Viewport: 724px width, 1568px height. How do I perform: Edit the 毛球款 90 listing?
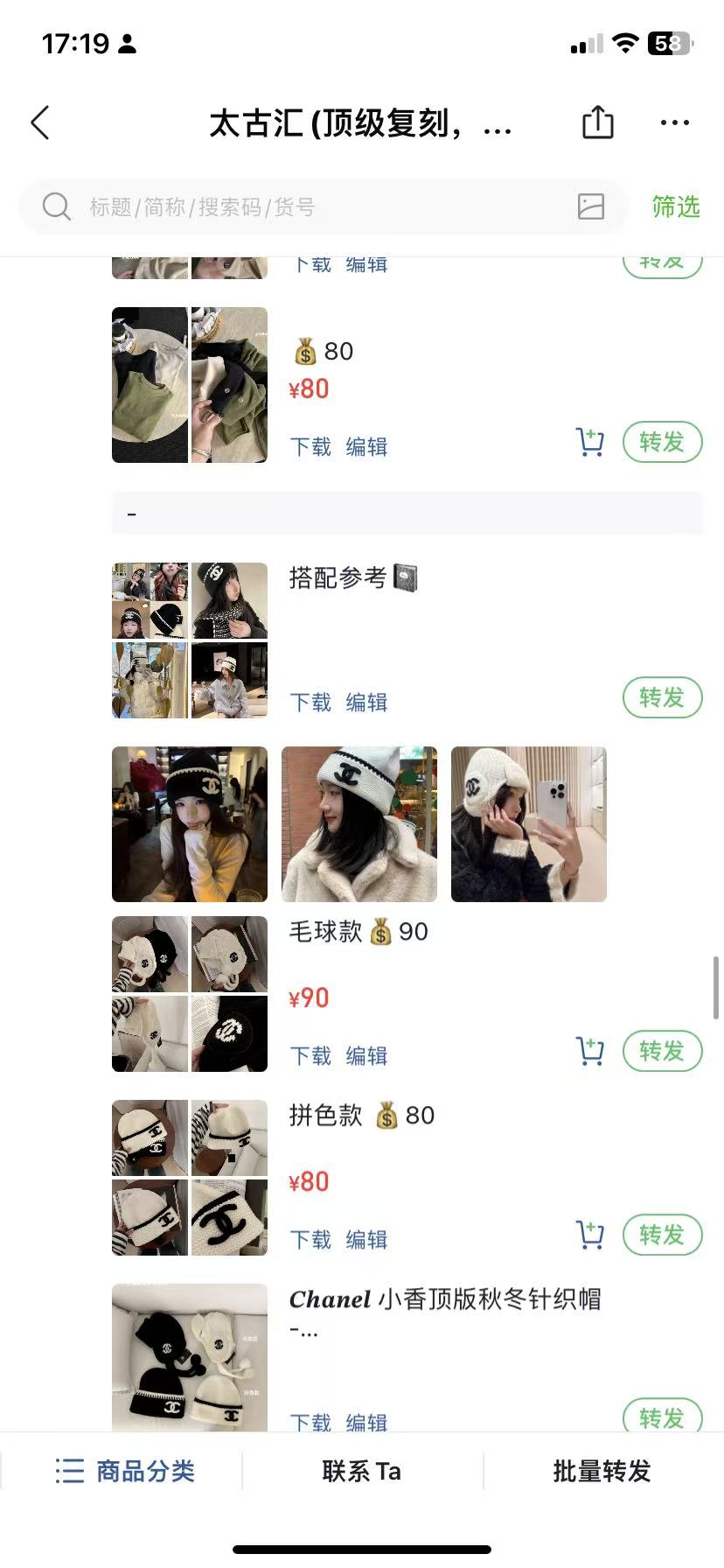(x=366, y=1056)
